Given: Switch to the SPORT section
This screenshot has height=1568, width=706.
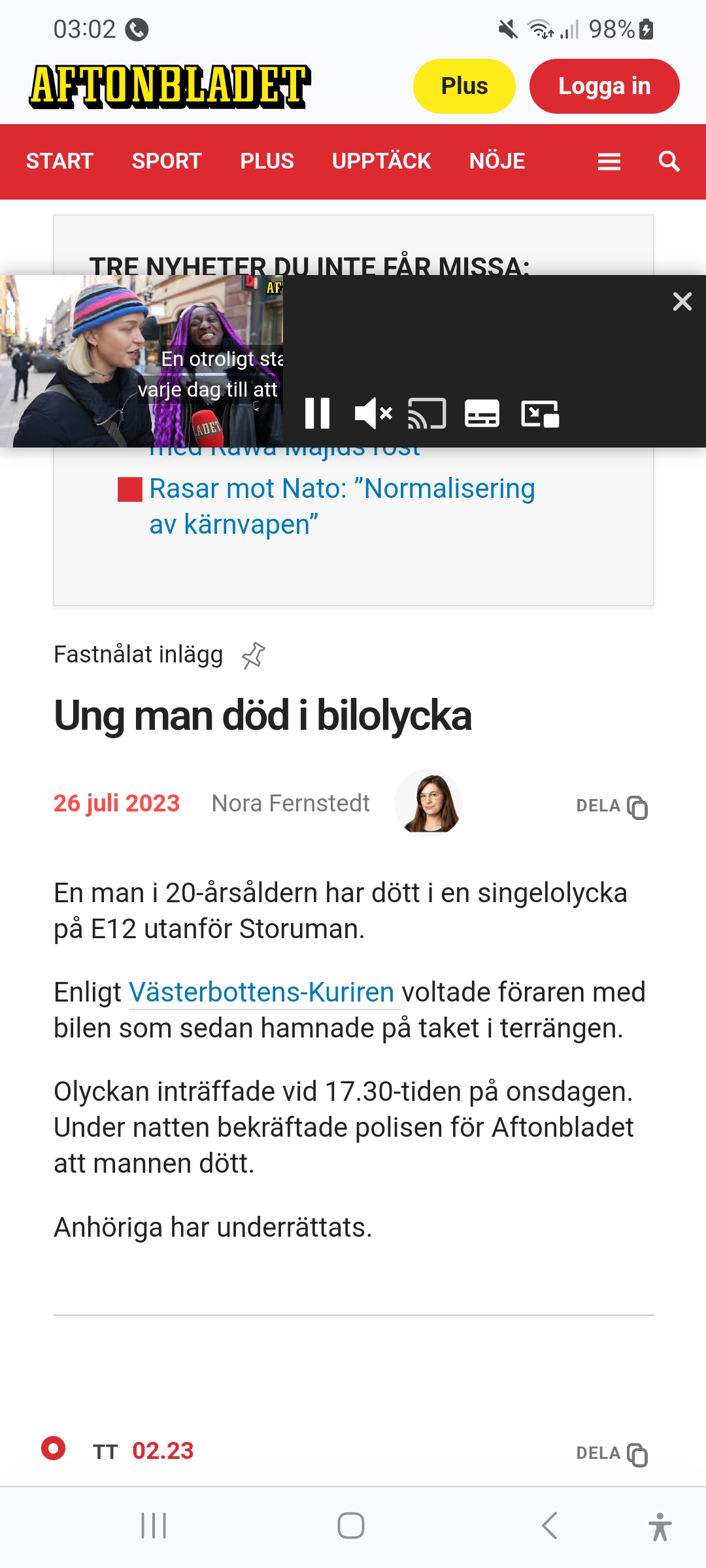Looking at the screenshot, I should pyautogui.click(x=167, y=161).
